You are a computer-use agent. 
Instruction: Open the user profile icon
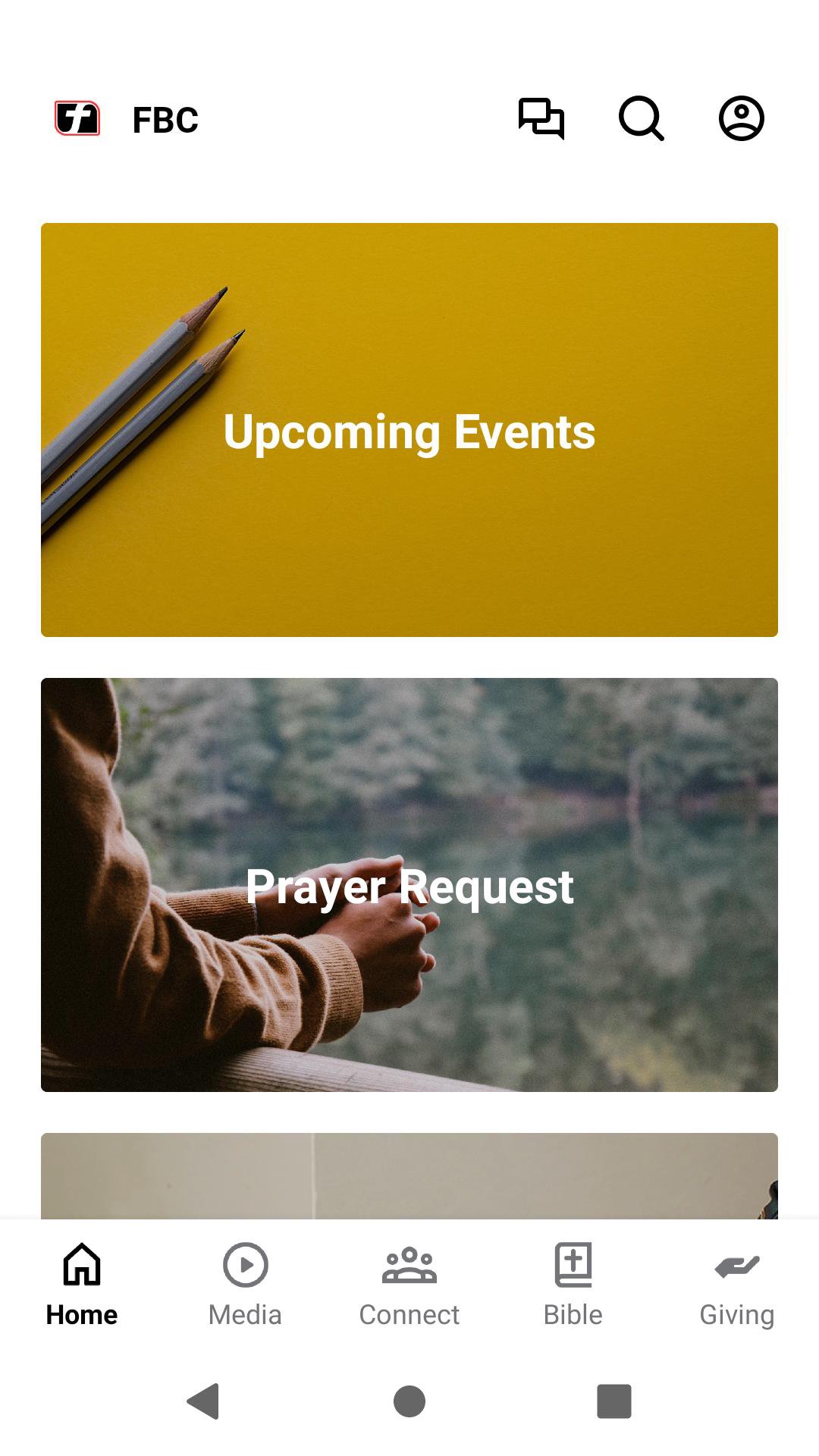[x=741, y=118]
